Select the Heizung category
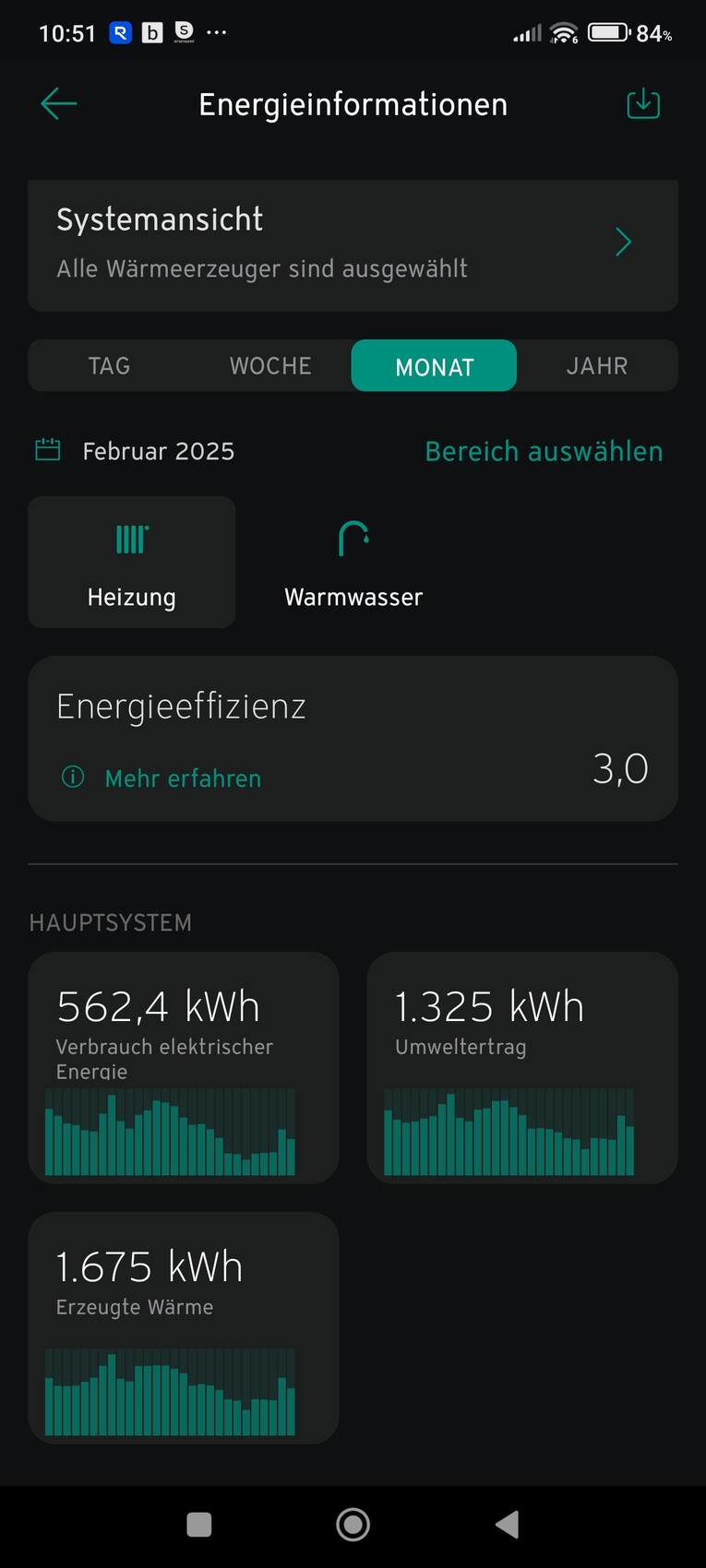The image size is (706, 1568). (132, 562)
